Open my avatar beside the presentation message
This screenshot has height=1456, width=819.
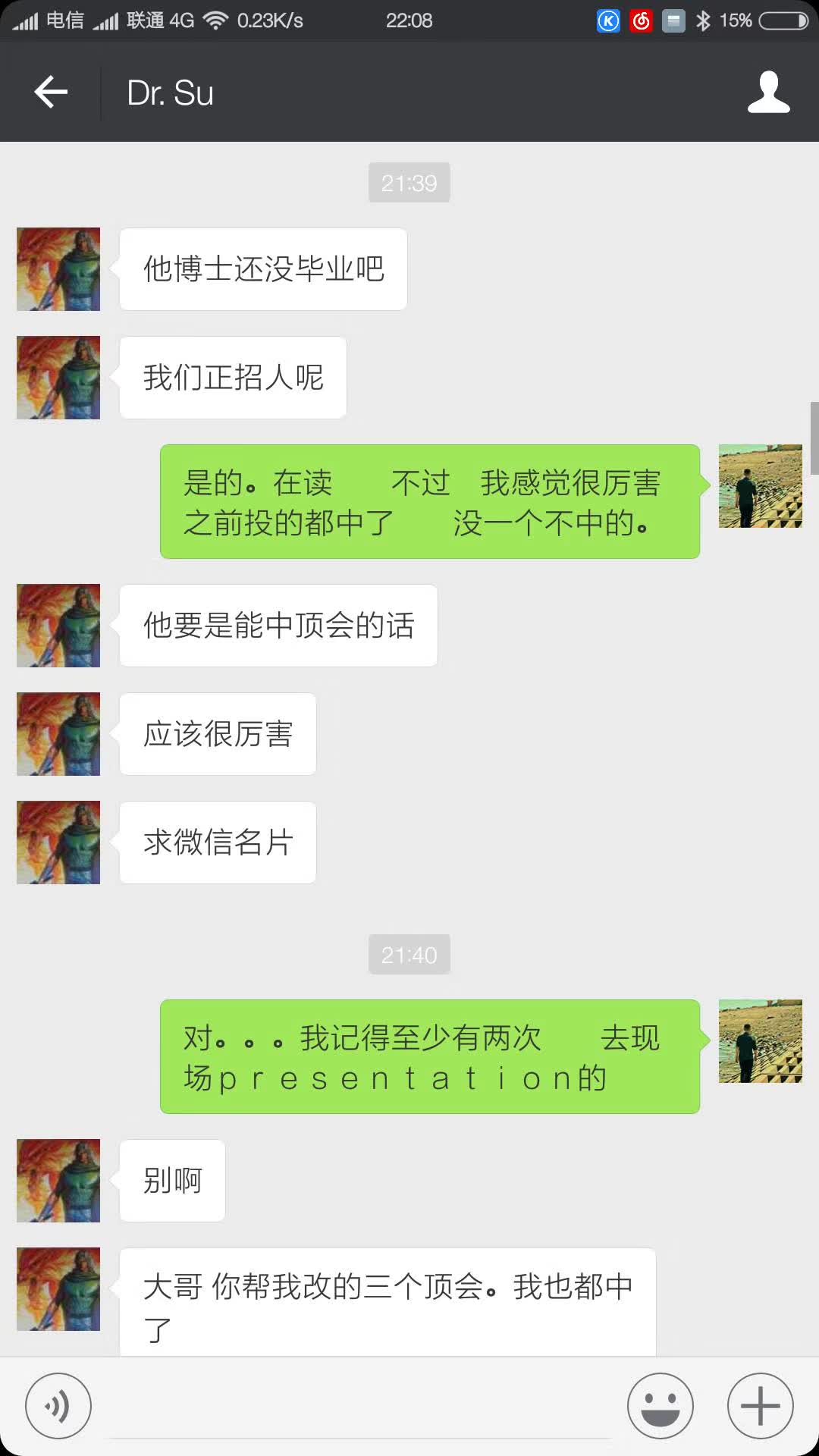pyautogui.click(x=760, y=1041)
